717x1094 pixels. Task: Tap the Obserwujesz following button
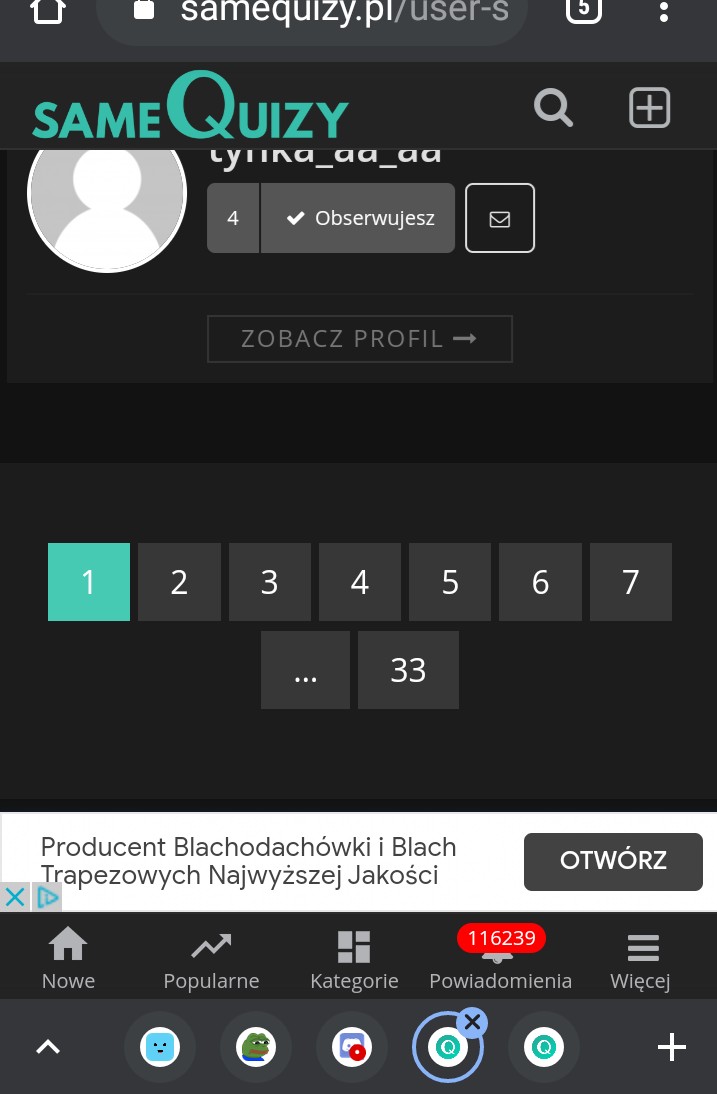coord(358,218)
